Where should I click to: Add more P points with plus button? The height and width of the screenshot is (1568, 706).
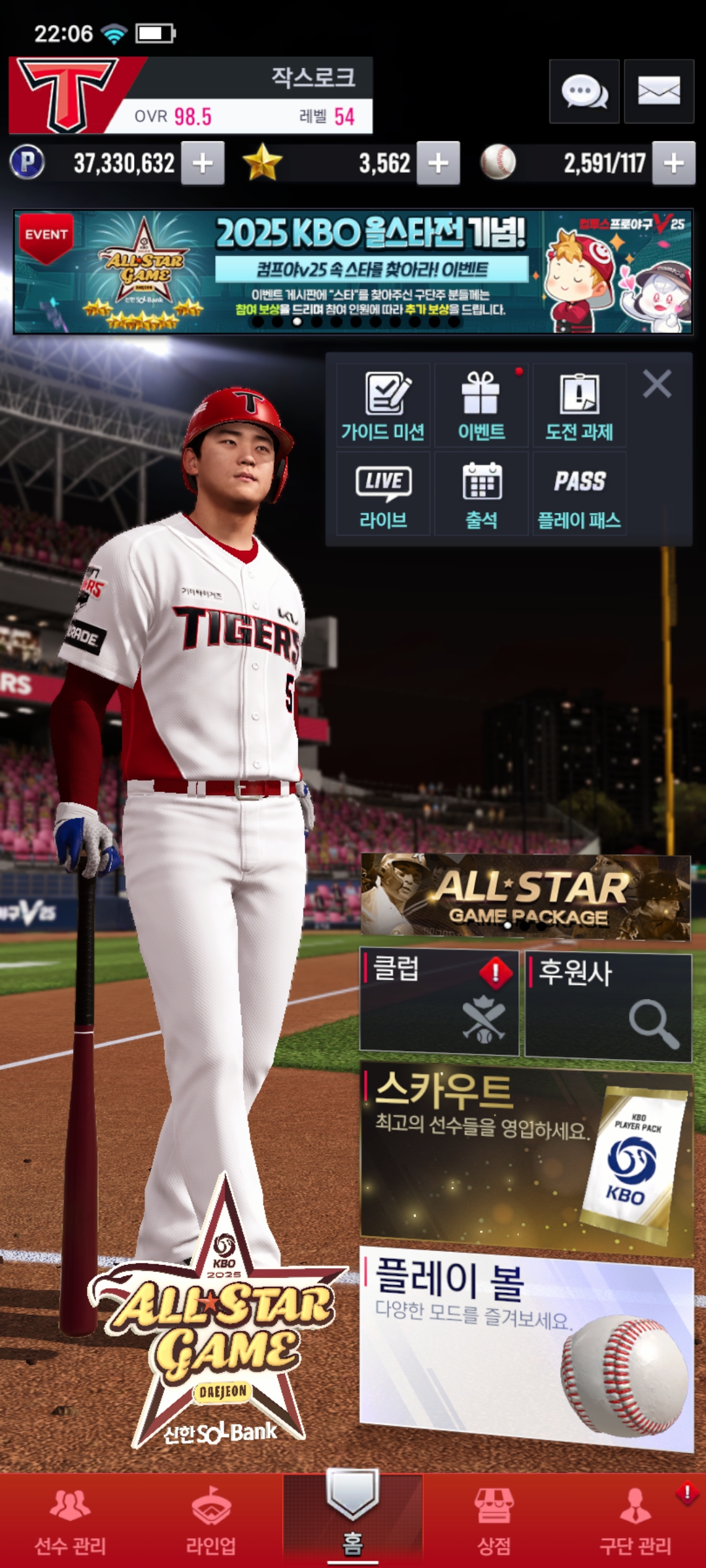[203, 163]
